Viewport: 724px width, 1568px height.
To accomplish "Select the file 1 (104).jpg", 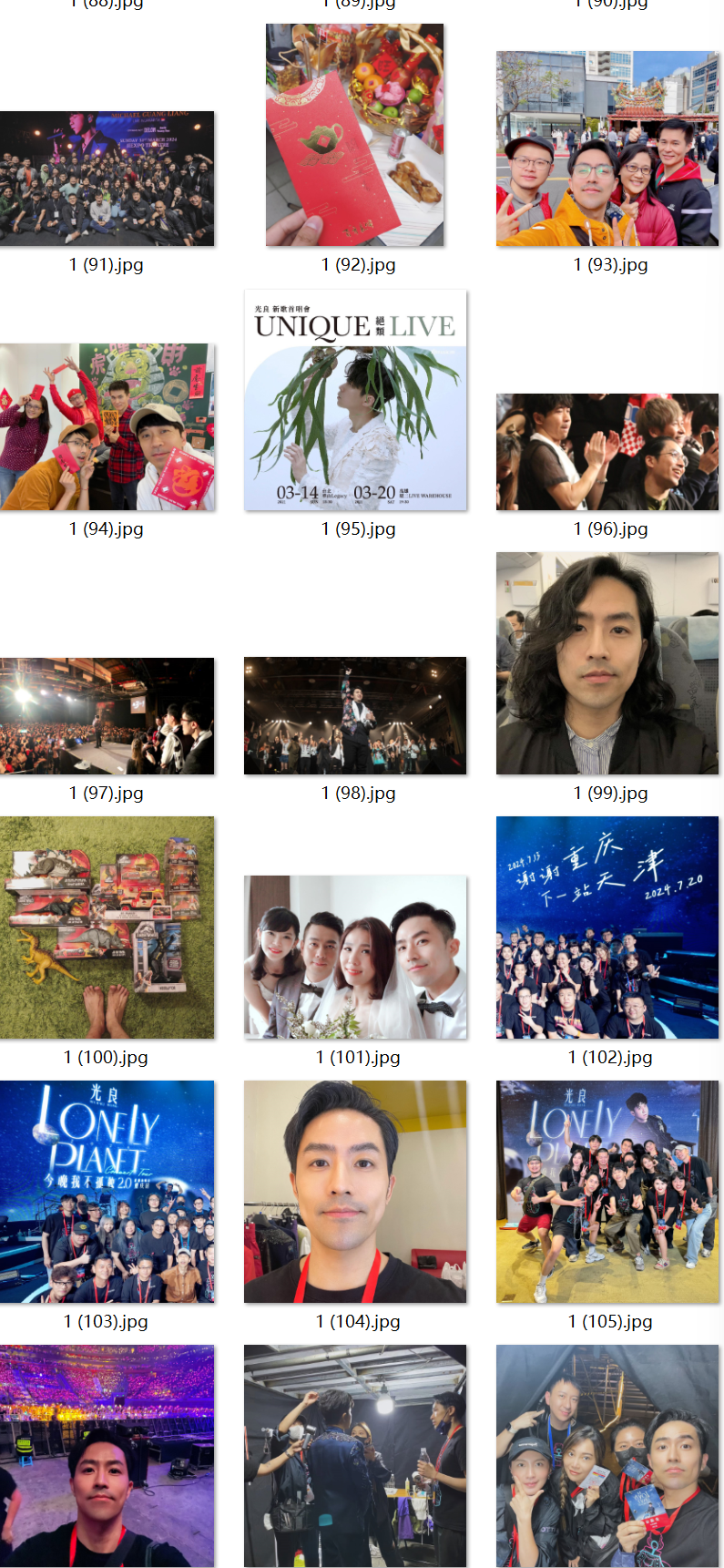I will pyautogui.click(x=355, y=1192).
